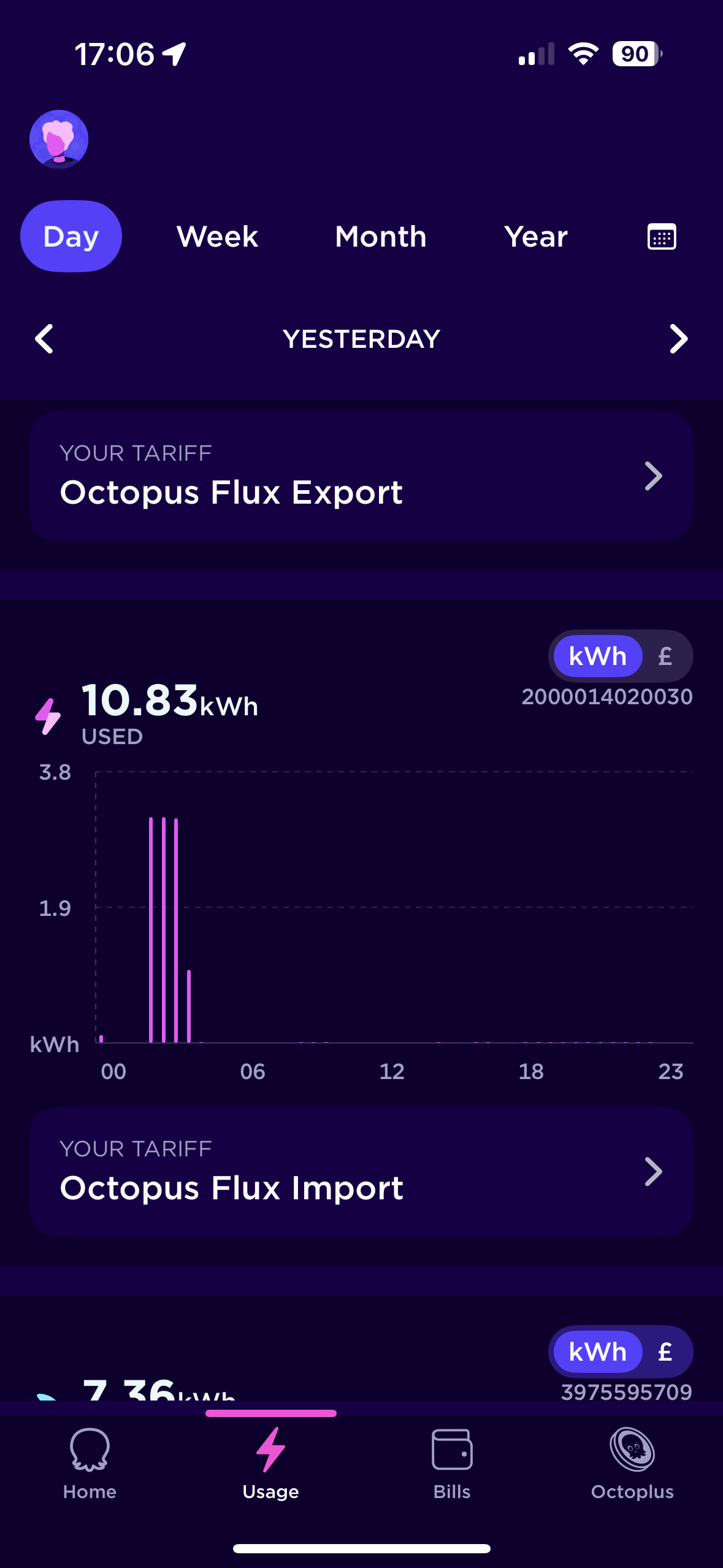Show cost in pounds for meter 2000014020030

pos(665,656)
